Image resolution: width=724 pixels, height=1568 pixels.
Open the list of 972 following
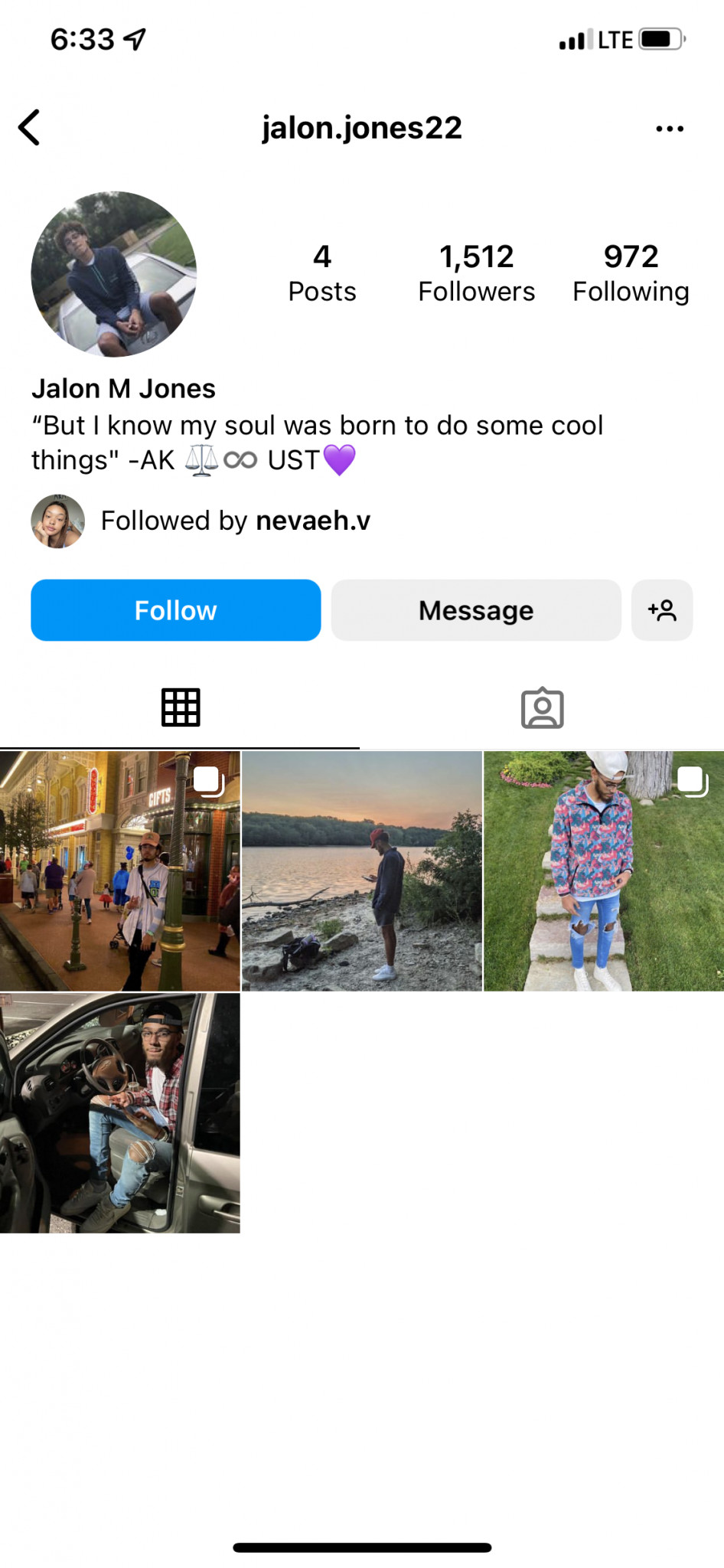click(631, 273)
